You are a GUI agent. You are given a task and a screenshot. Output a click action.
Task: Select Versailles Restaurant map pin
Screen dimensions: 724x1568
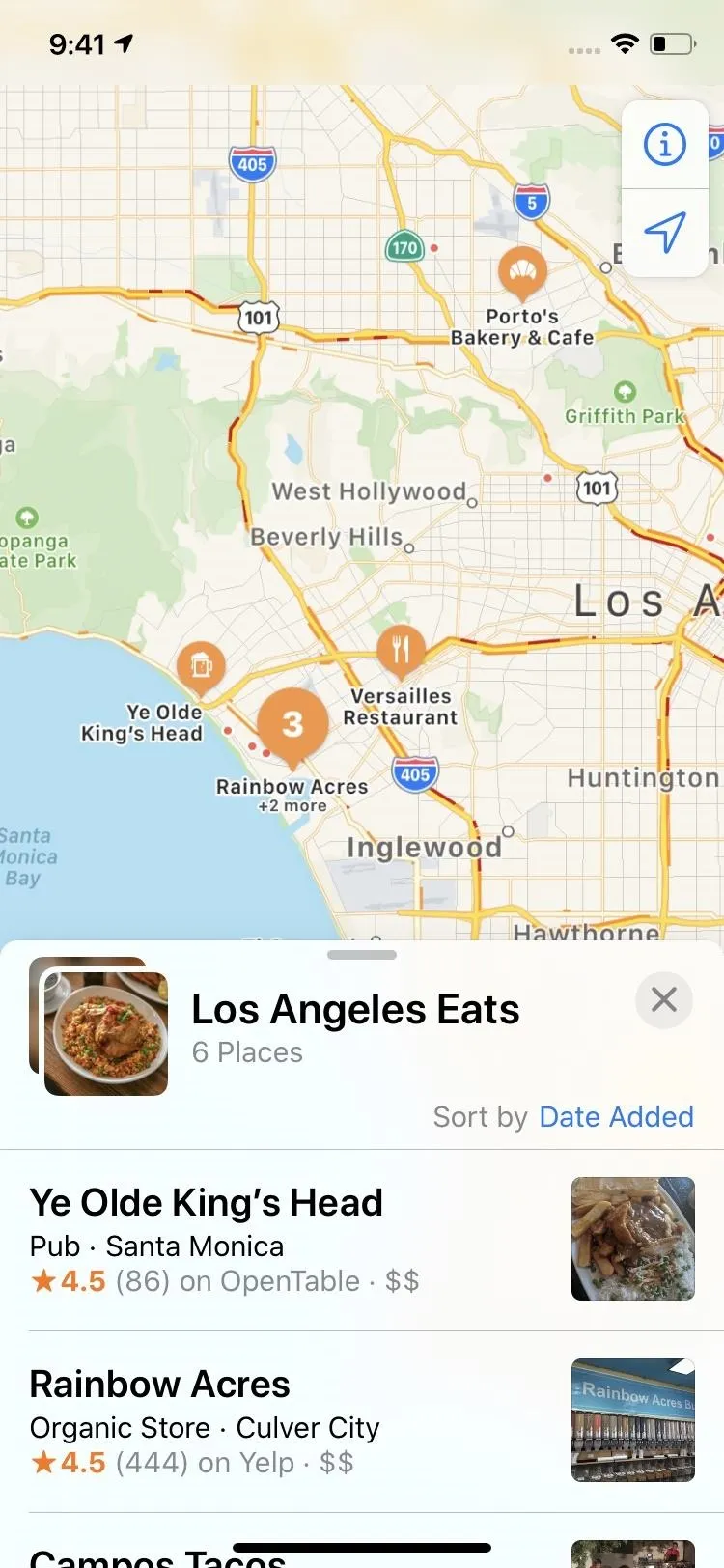pos(401,651)
